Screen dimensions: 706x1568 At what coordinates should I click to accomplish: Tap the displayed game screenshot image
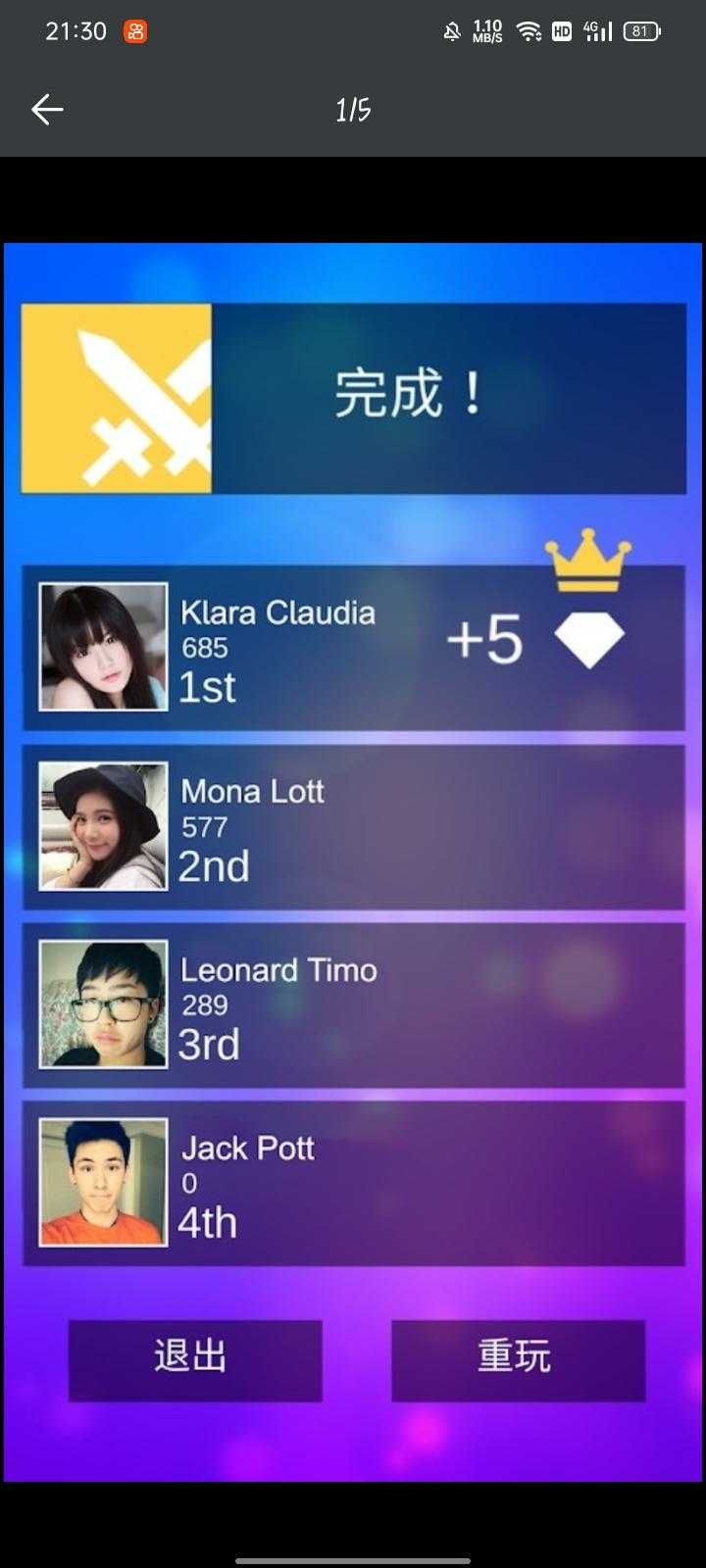(353, 862)
